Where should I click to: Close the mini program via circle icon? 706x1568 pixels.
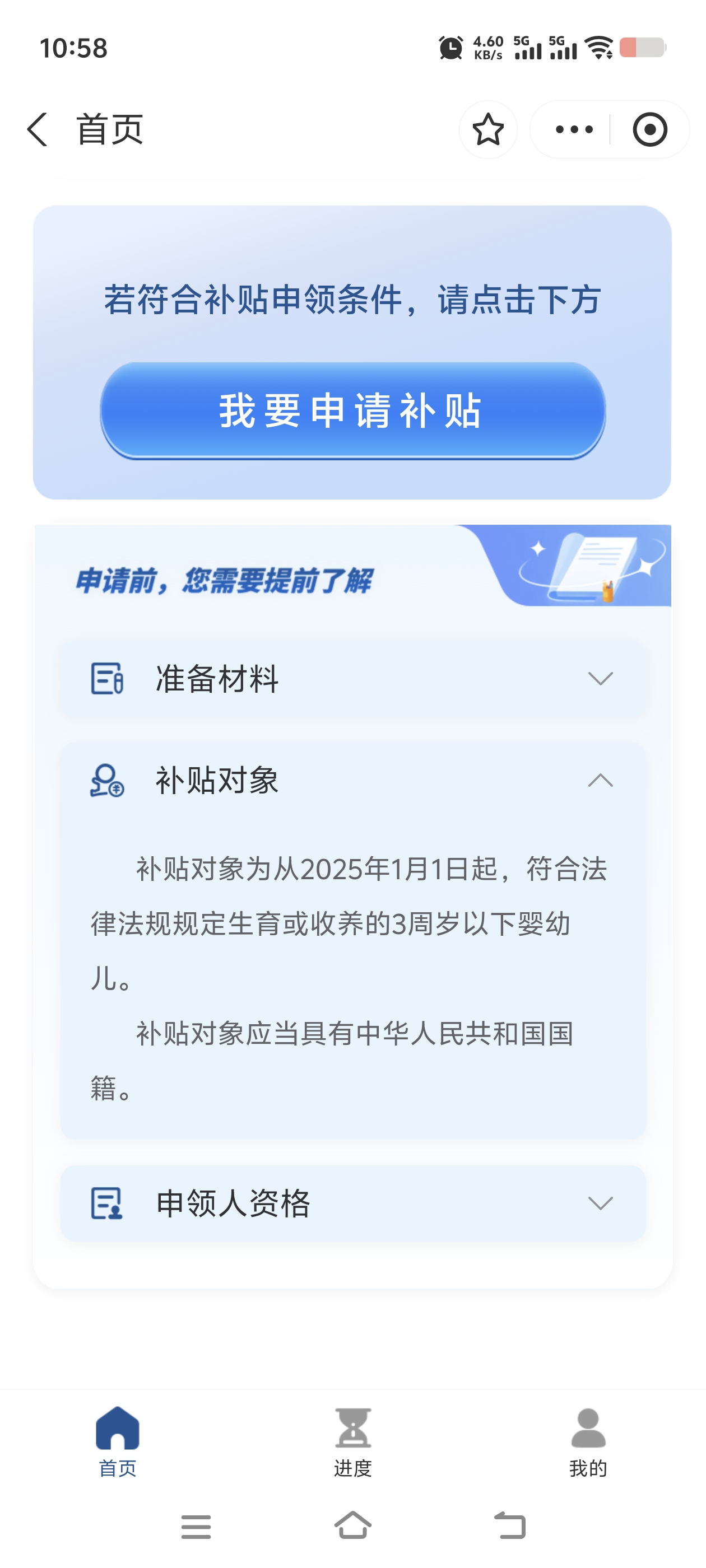(x=649, y=130)
